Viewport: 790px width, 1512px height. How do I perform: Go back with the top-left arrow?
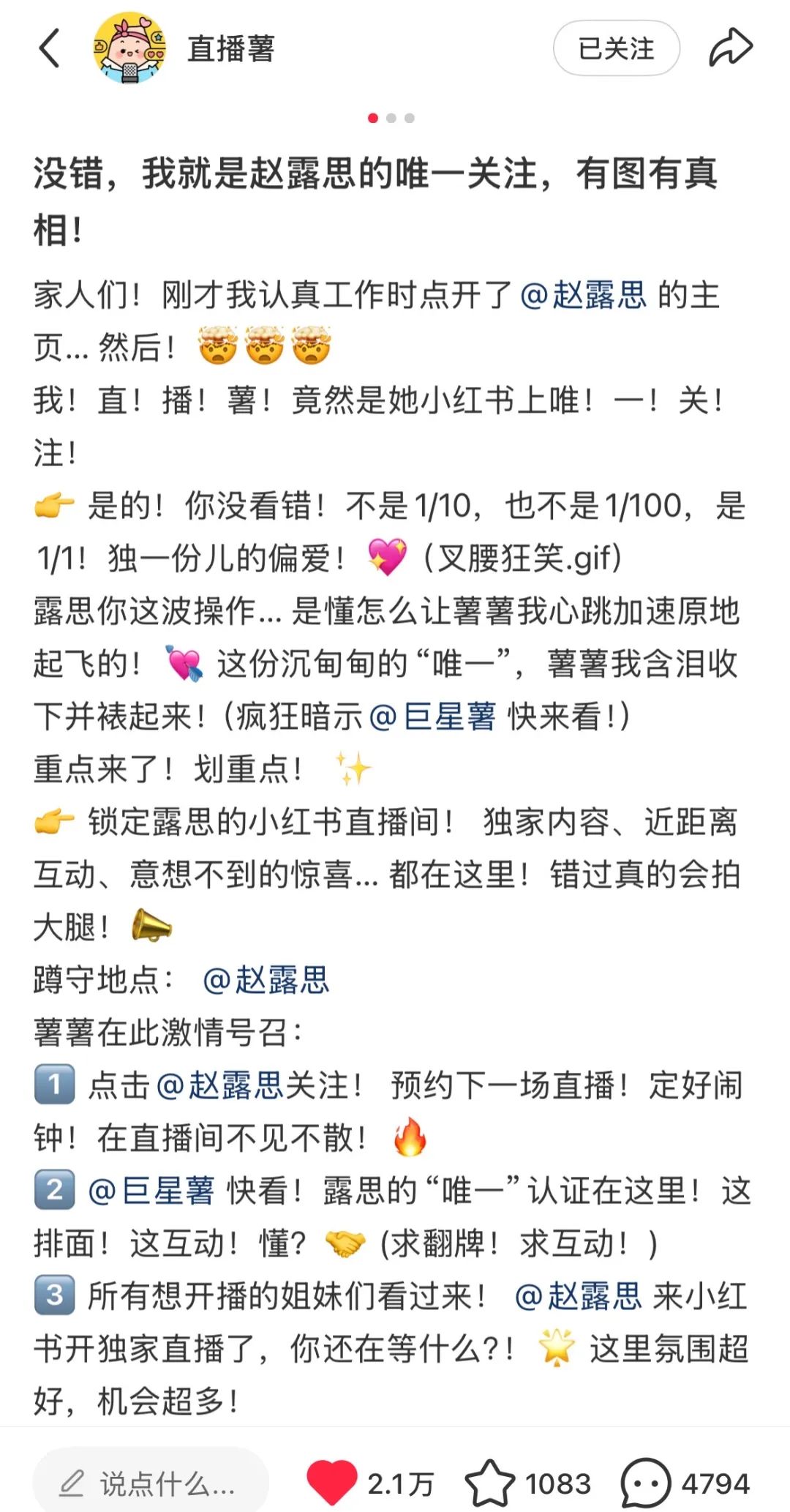(x=49, y=49)
